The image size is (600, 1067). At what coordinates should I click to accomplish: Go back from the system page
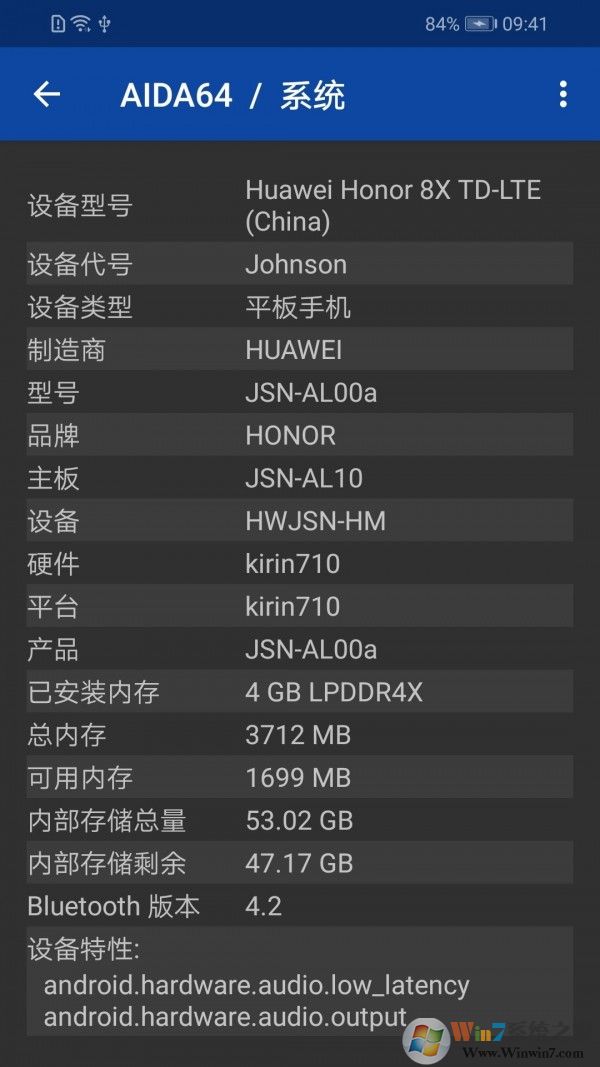(47, 95)
